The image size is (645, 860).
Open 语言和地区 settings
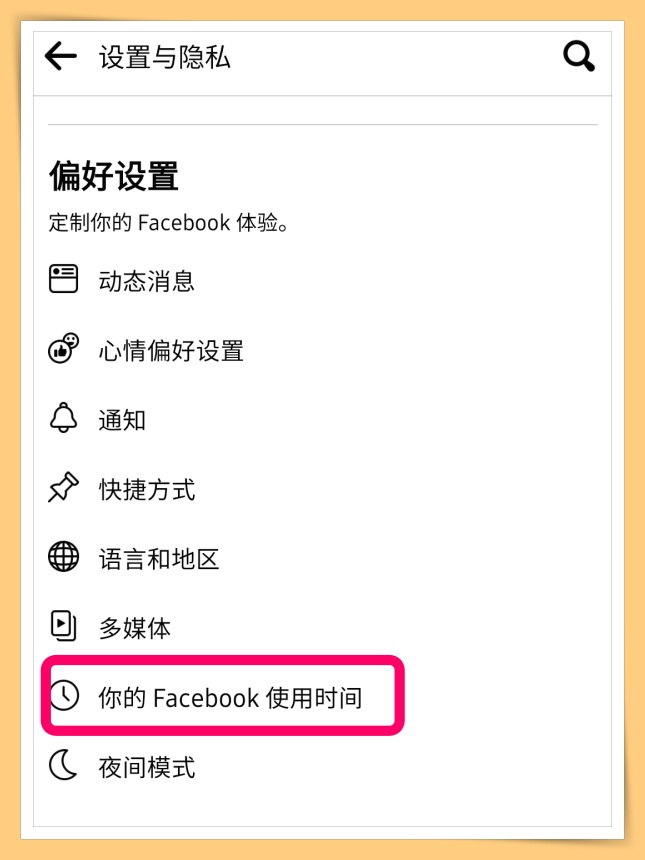[x=158, y=558]
